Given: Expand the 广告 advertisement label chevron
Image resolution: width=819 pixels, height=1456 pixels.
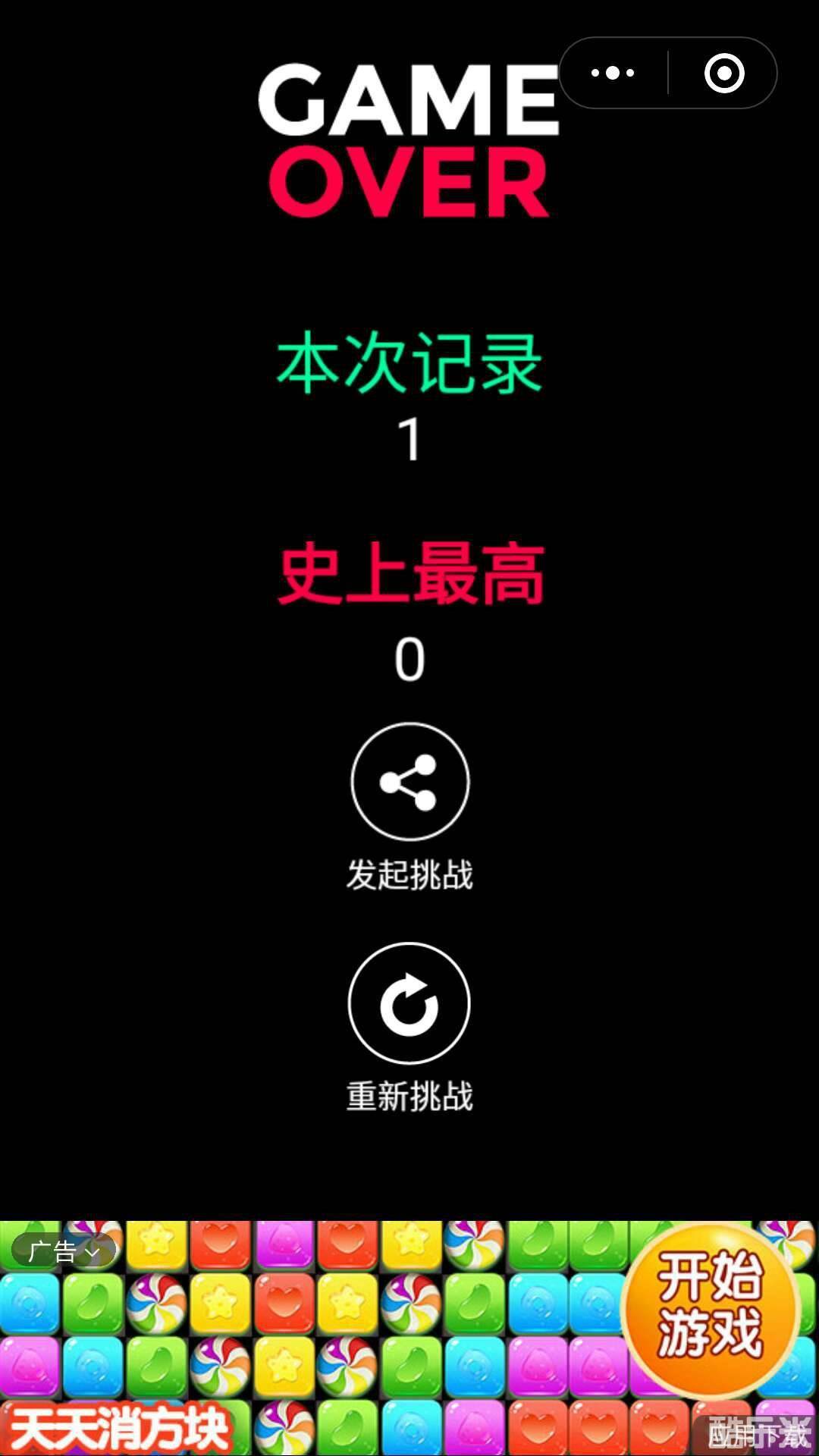Looking at the screenshot, I should click(x=62, y=1251).
